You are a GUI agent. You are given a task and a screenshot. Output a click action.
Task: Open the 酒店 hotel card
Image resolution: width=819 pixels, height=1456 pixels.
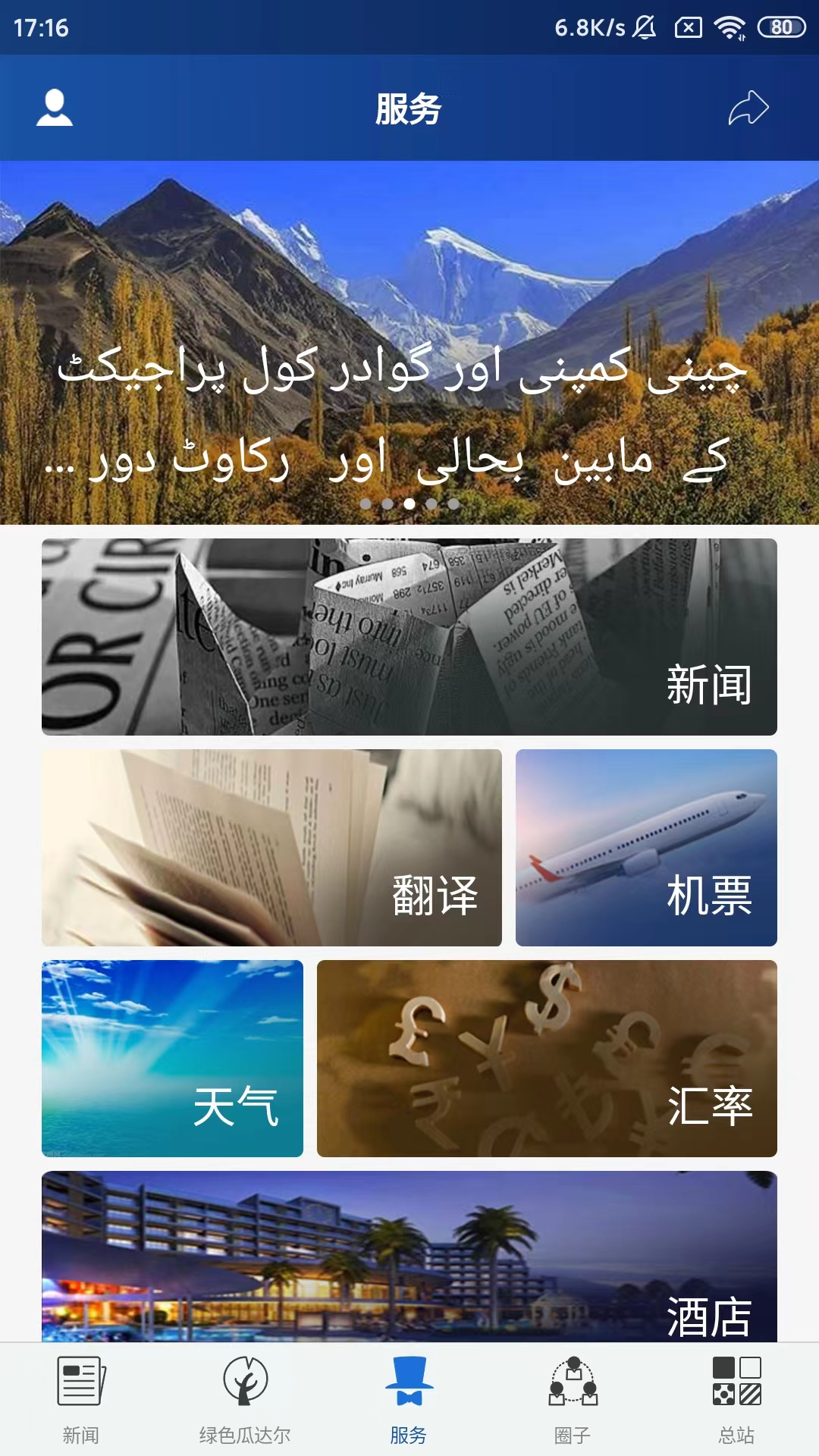[409, 1256]
